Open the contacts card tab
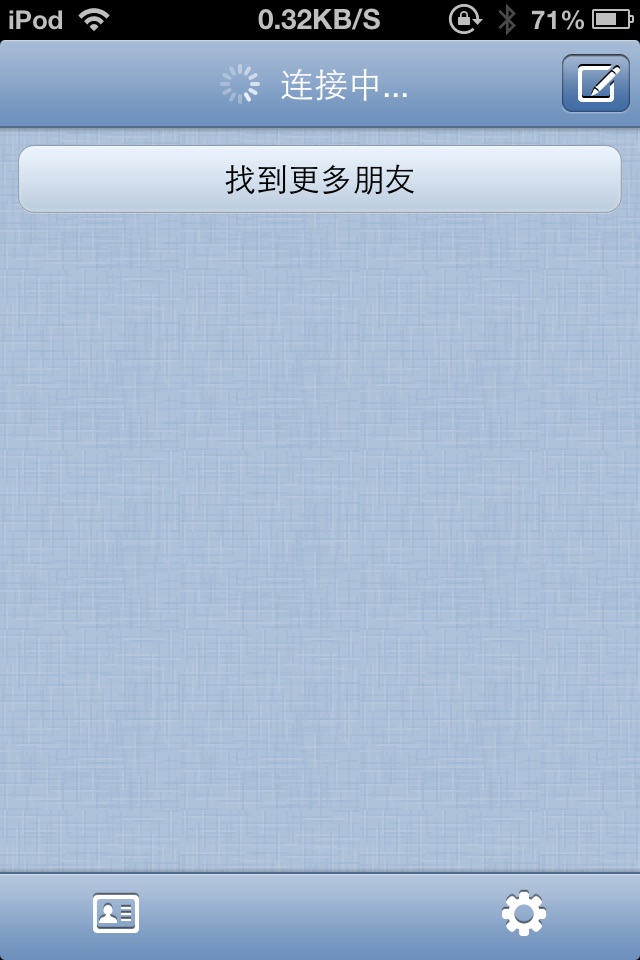 pyautogui.click(x=116, y=913)
